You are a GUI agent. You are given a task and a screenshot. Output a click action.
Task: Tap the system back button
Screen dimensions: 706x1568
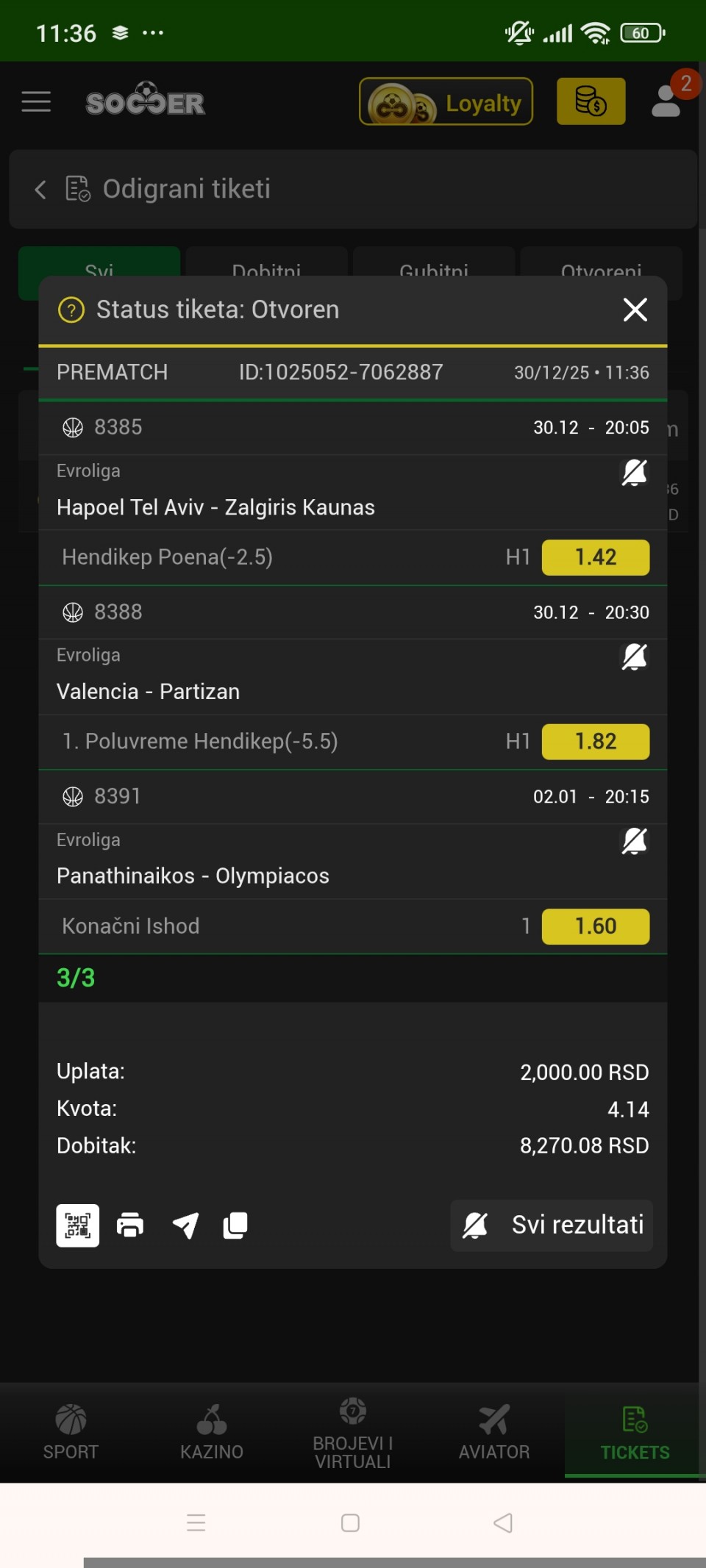pyautogui.click(x=503, y=1522)
